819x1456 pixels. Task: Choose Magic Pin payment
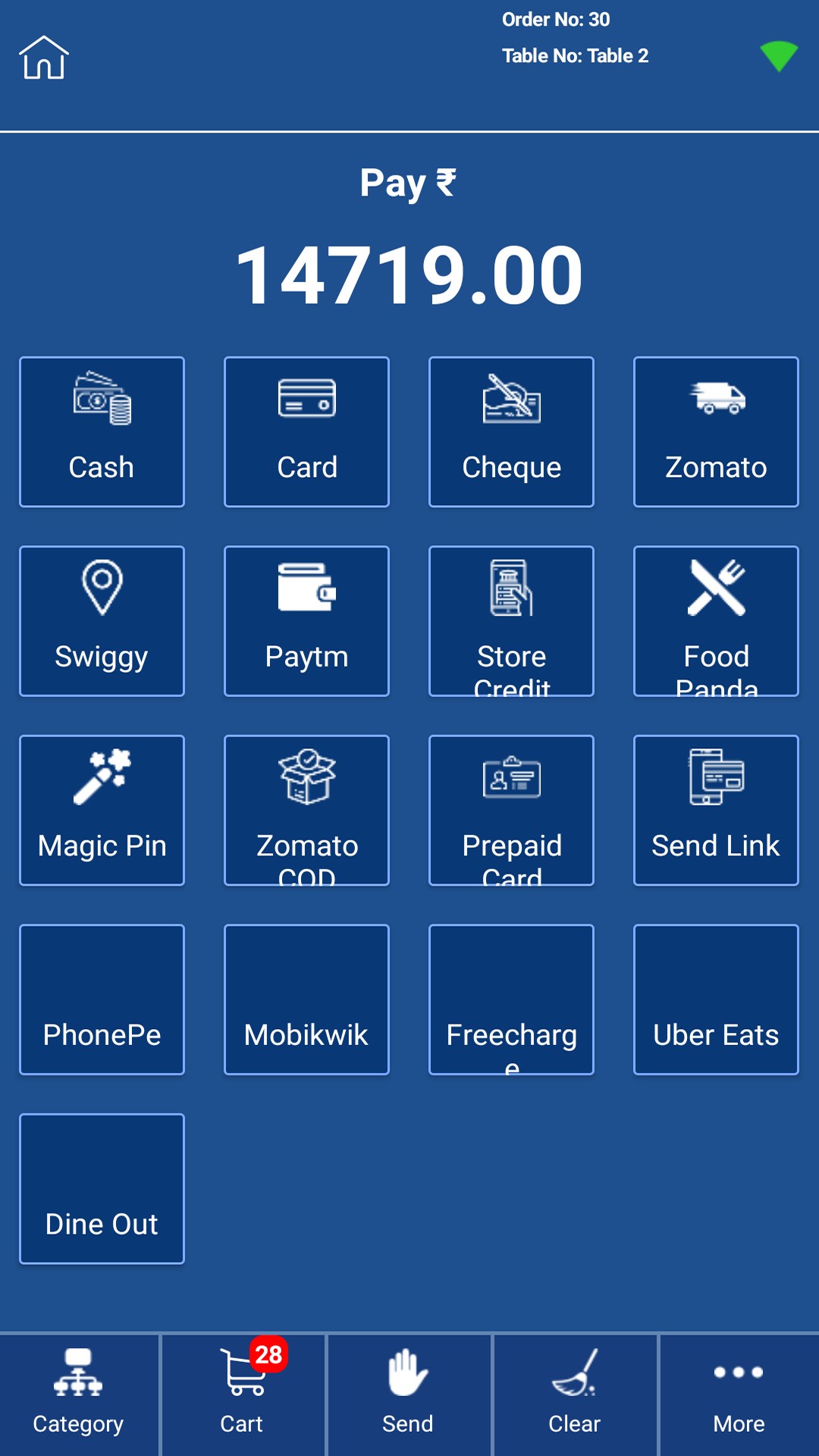pos(102,810)
